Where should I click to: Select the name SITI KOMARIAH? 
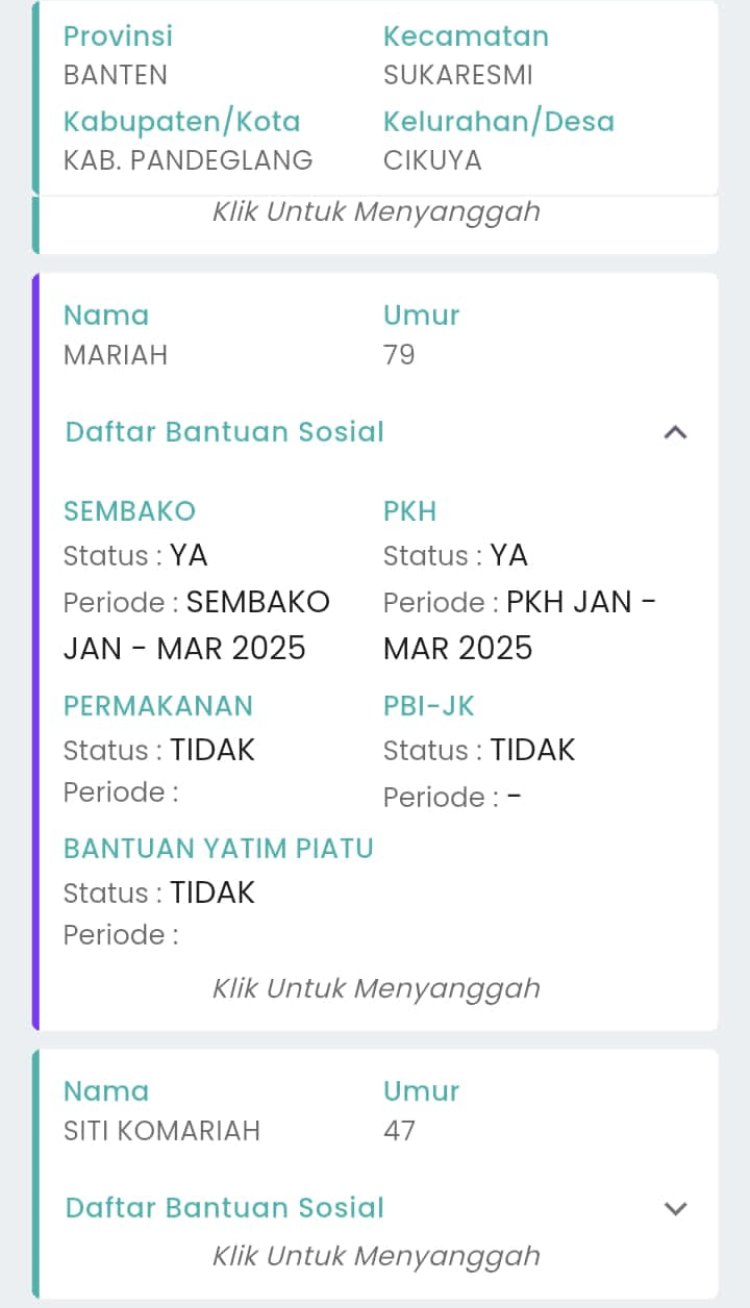click(161, 1131)
